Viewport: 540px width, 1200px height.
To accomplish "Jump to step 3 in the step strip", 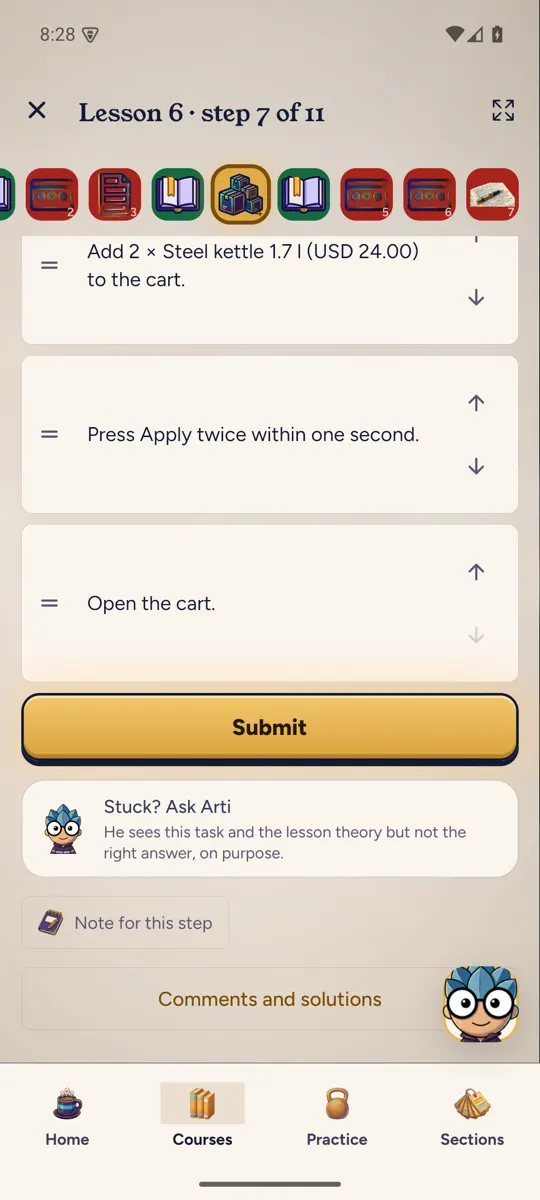I will tap(115, 194).
